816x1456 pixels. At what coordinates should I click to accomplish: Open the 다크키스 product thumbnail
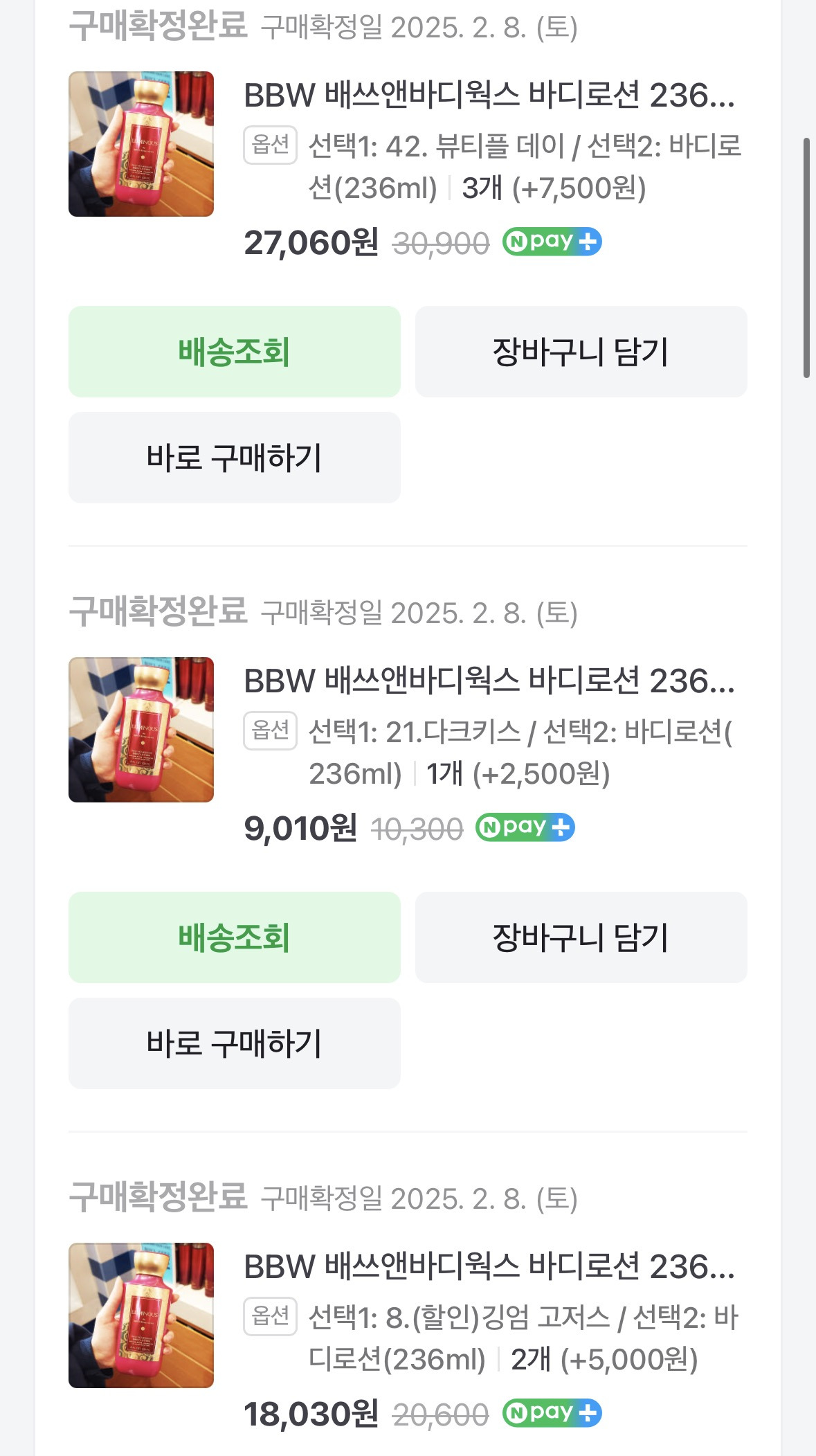[x=141, y=730]
